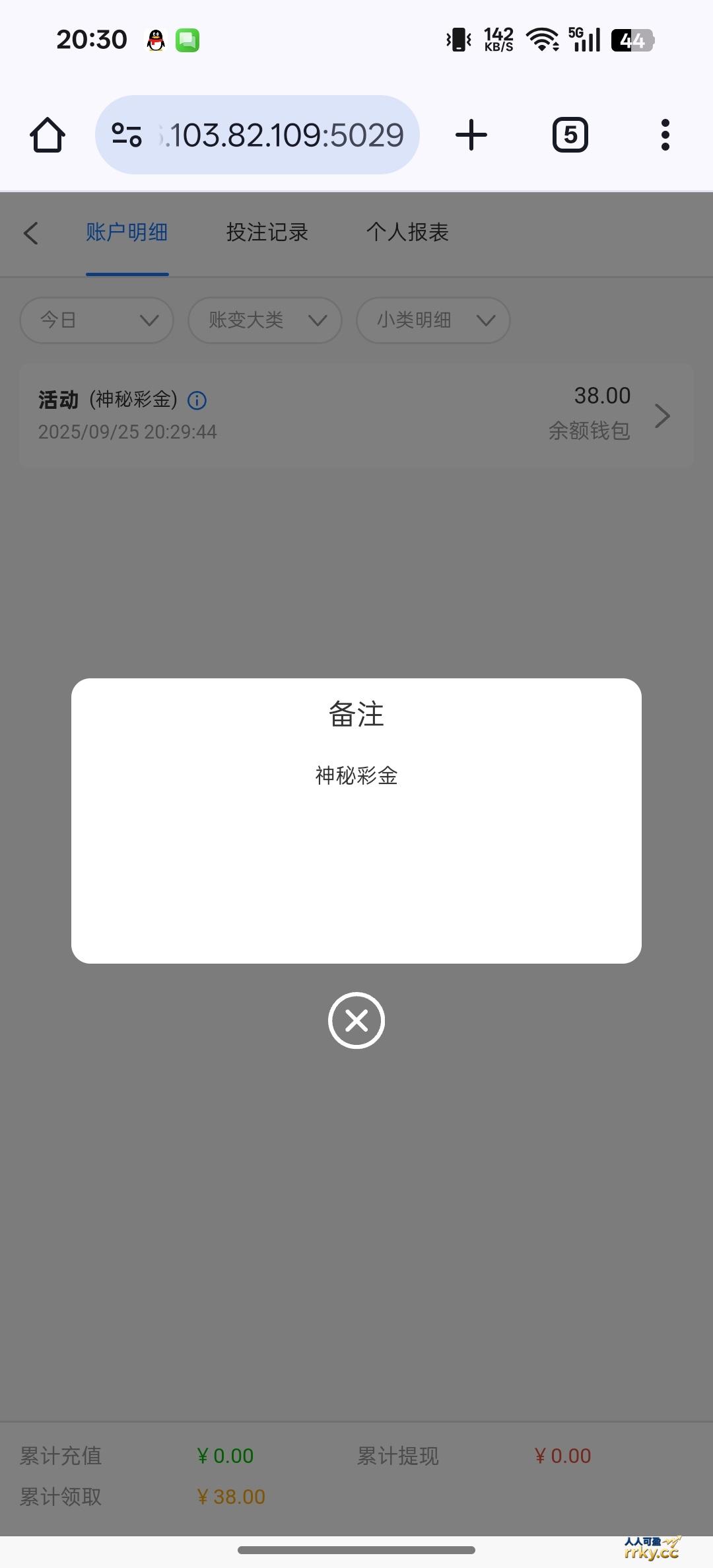Tap the Home icon in browser toolbar
Image resolution: width=713 pixels, height=1568 pixels.
click(47, 134)
